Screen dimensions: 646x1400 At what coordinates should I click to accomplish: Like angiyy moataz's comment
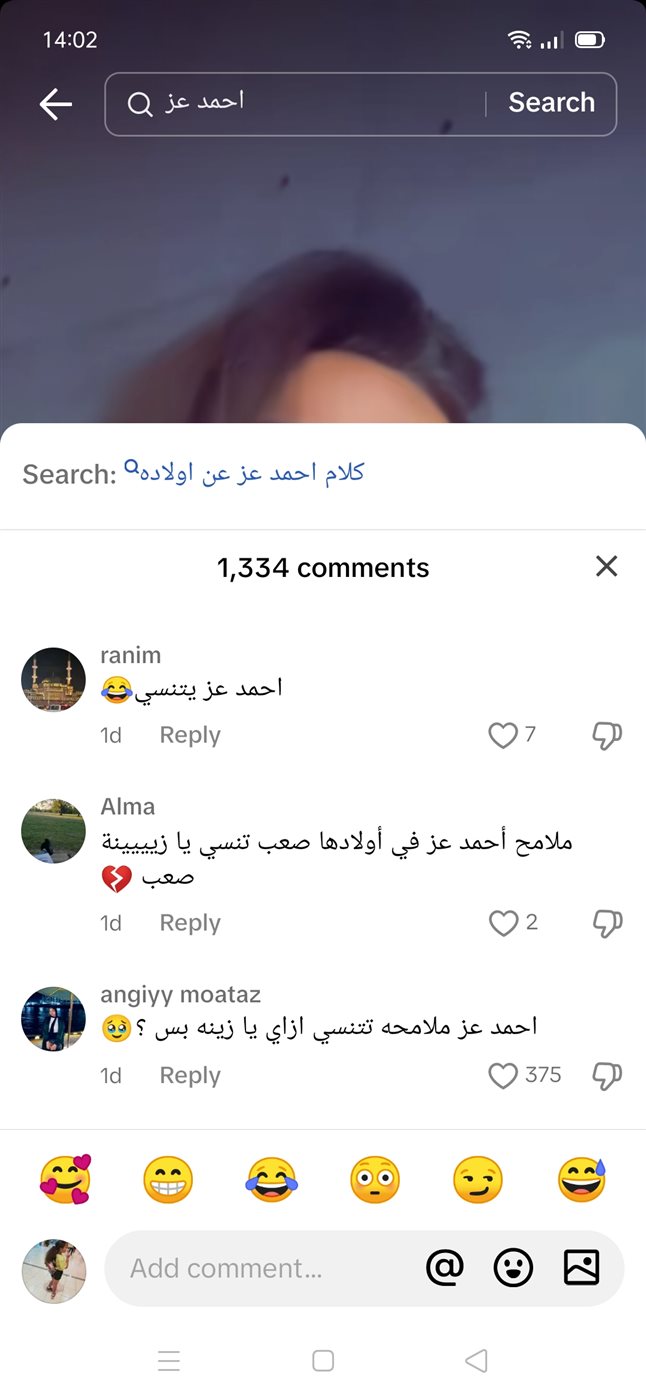502,1076
